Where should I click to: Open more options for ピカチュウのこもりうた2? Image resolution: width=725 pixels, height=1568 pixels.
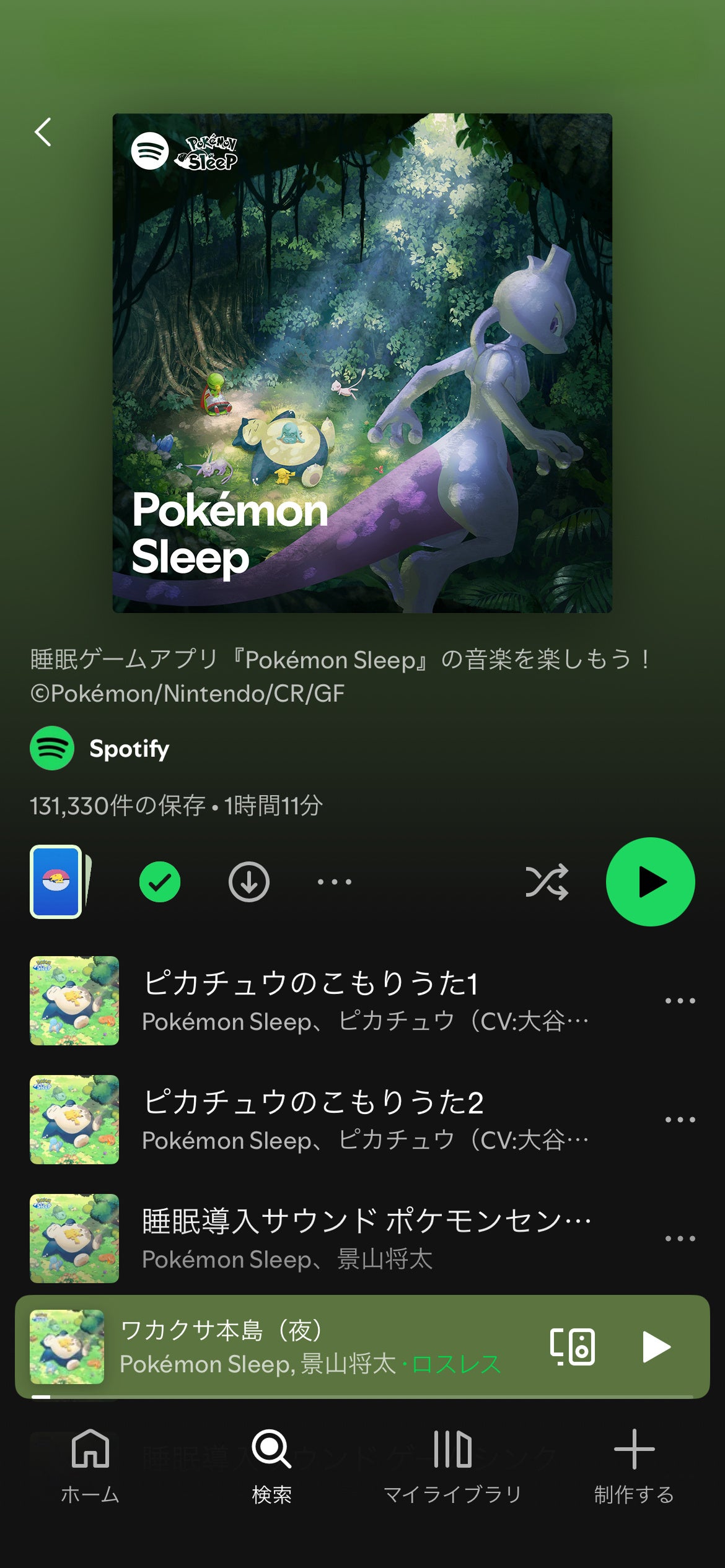click(x=680, y=1120)
